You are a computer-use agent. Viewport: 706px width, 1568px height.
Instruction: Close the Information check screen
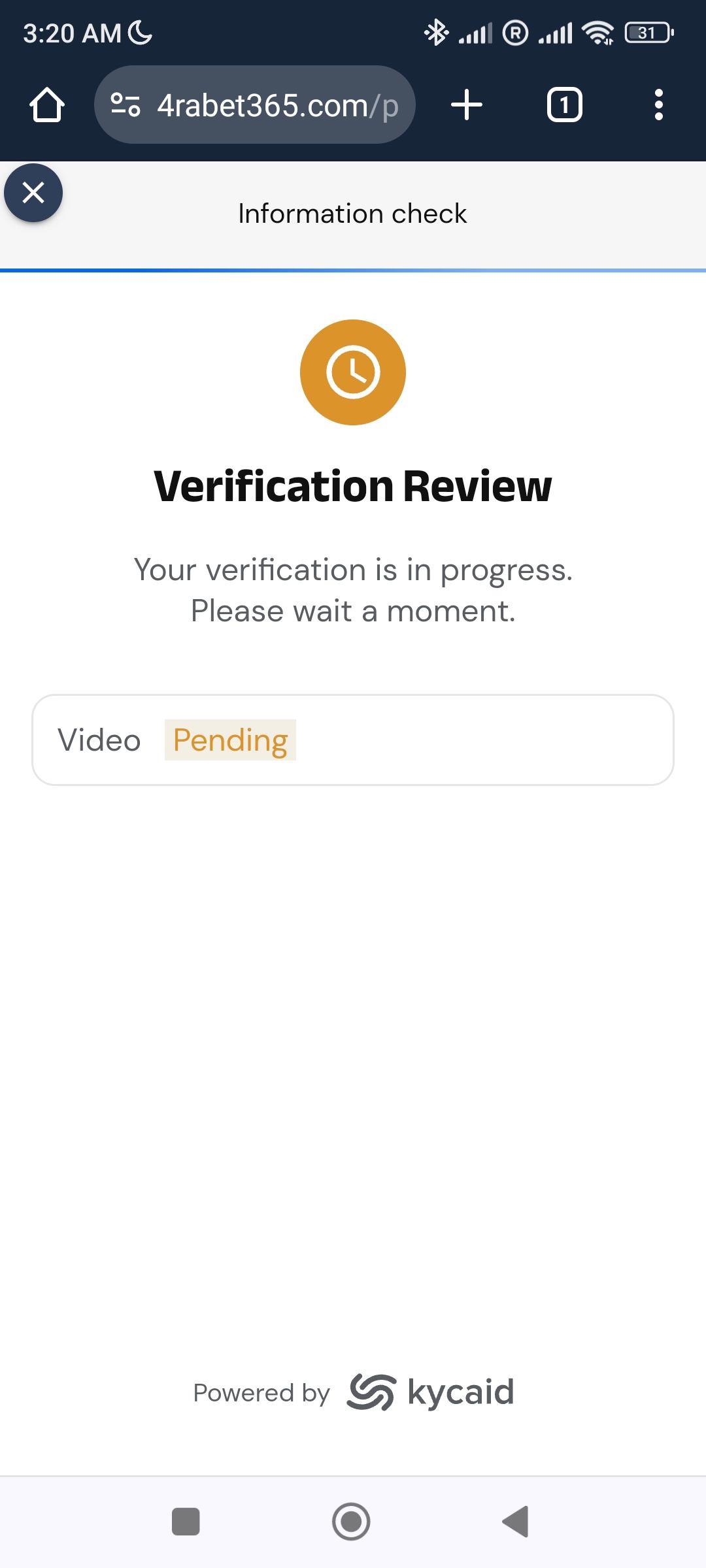33,193
